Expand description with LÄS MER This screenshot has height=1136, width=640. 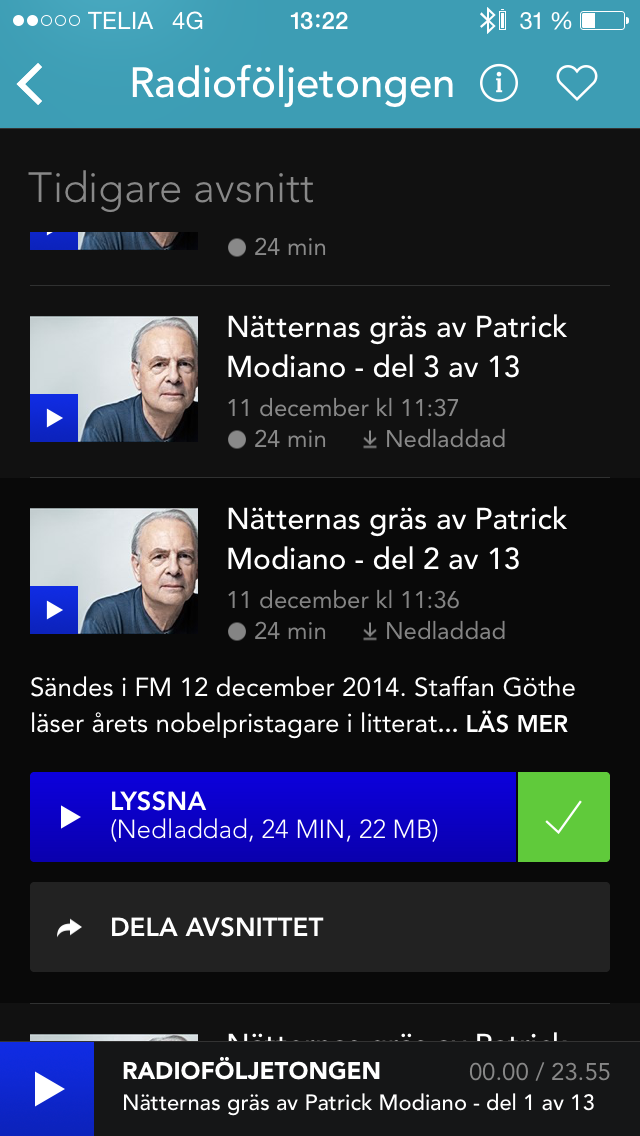pos(516,724)
